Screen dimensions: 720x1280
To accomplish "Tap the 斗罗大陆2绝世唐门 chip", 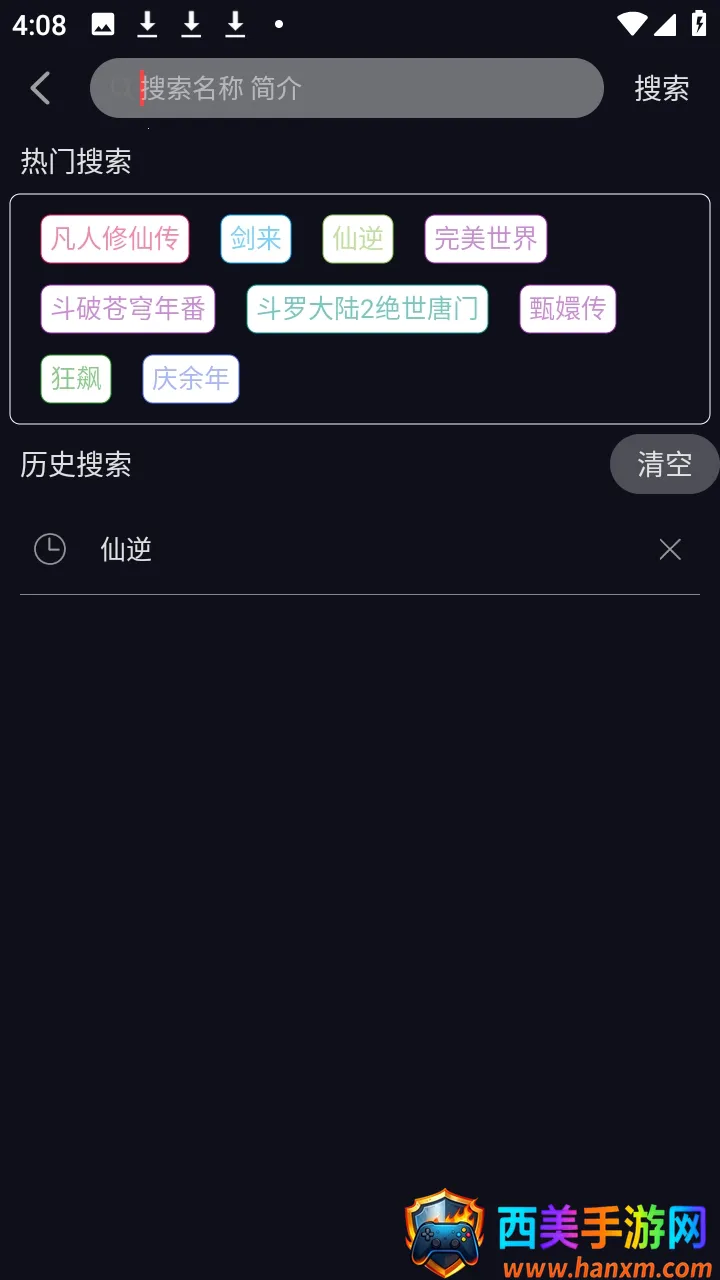I will (x=367, y=309).
